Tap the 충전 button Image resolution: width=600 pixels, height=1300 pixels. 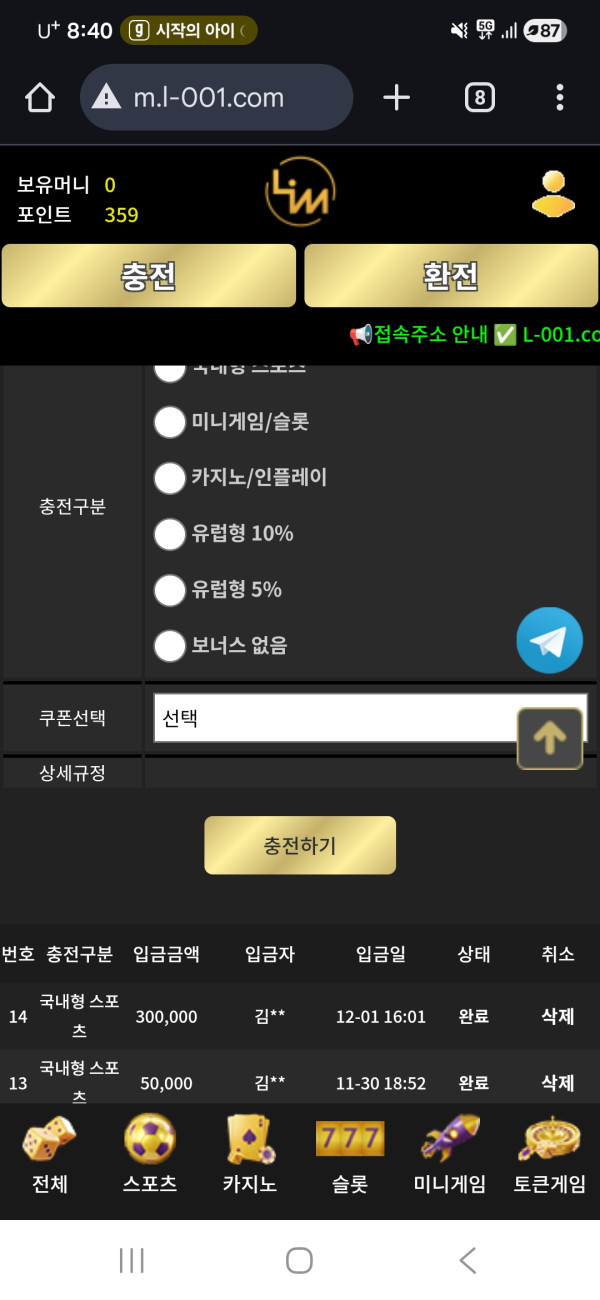click(x=149, y=276)
